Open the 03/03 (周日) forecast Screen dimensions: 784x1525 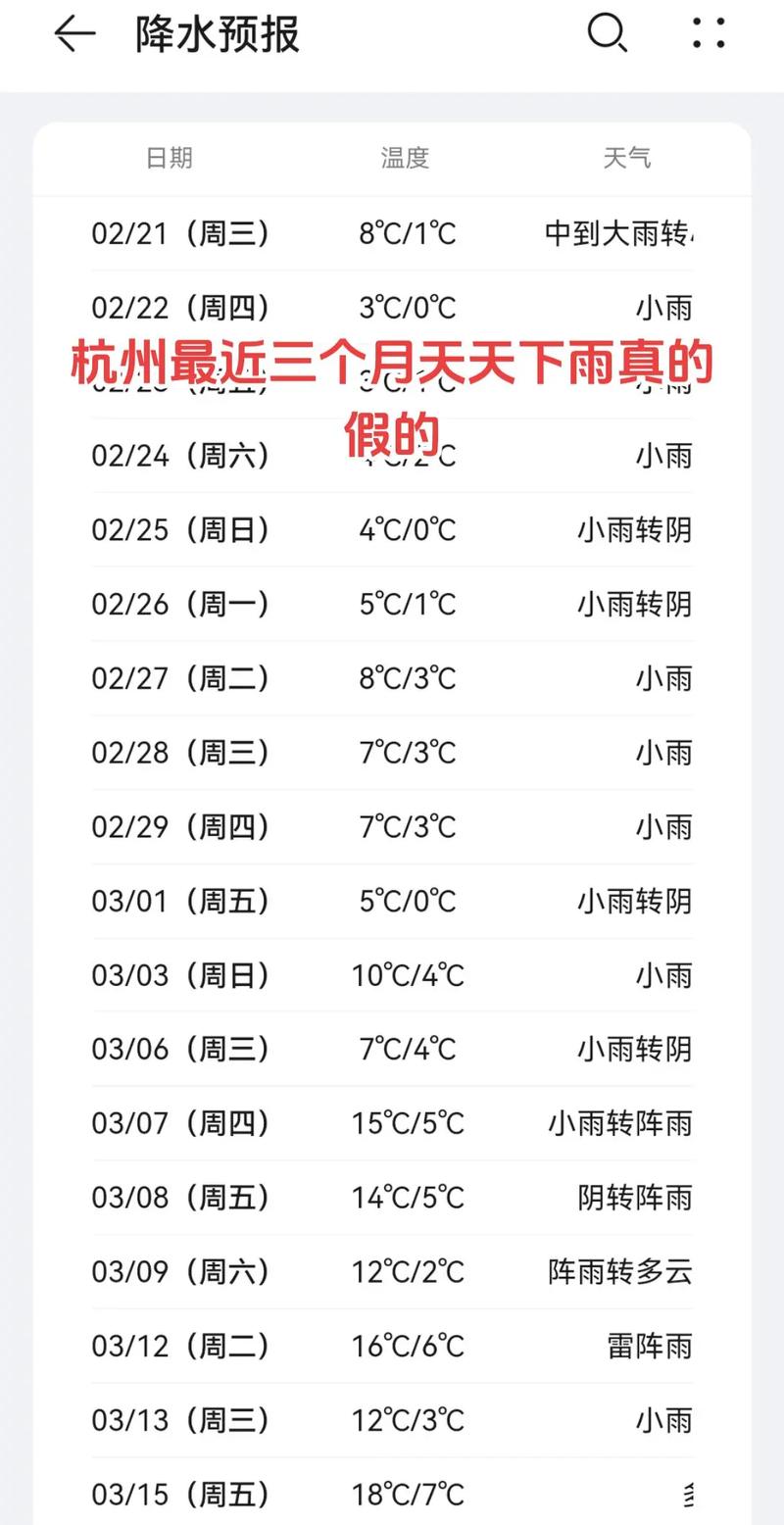click(x=392, y=975)
